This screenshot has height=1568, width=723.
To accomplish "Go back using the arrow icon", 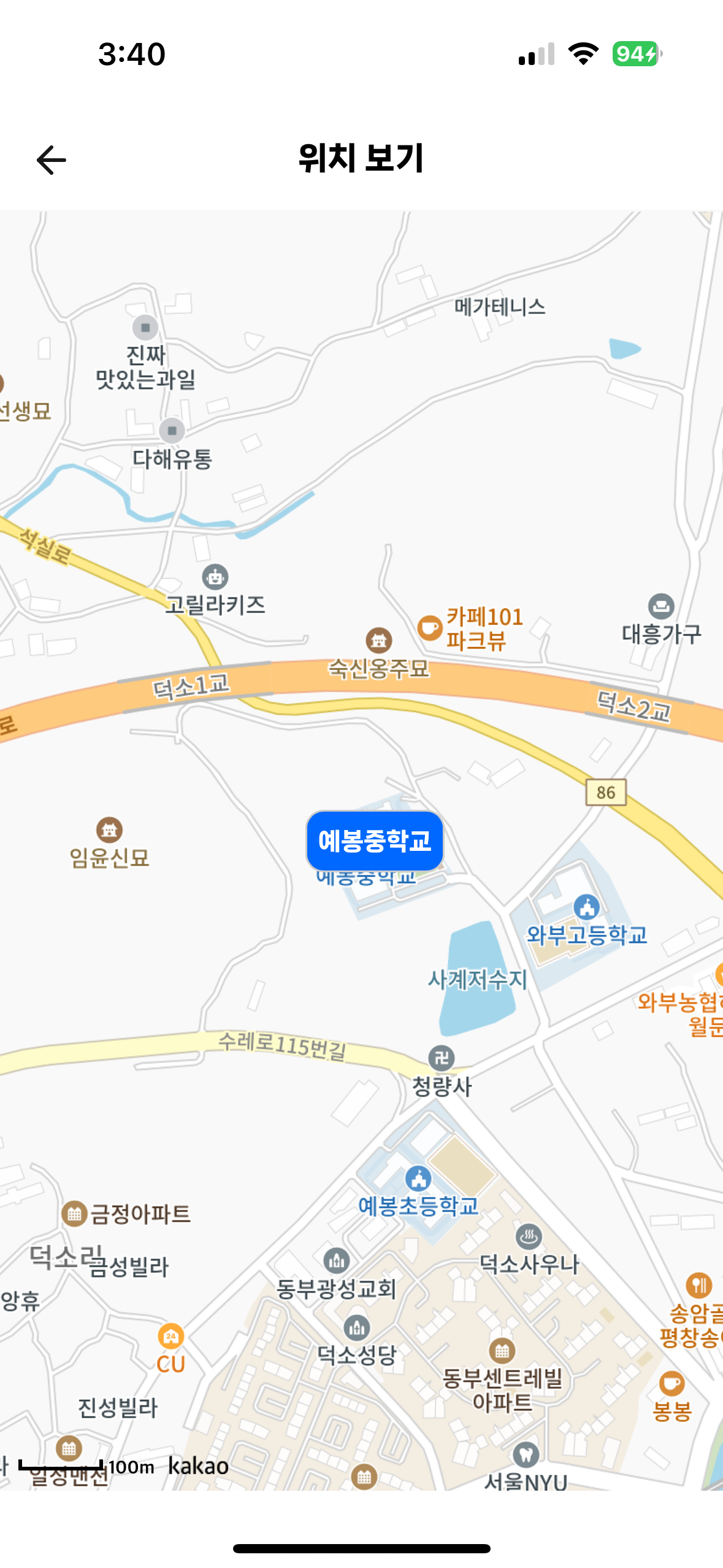I will pyautogui.click(x=52, y=160).
